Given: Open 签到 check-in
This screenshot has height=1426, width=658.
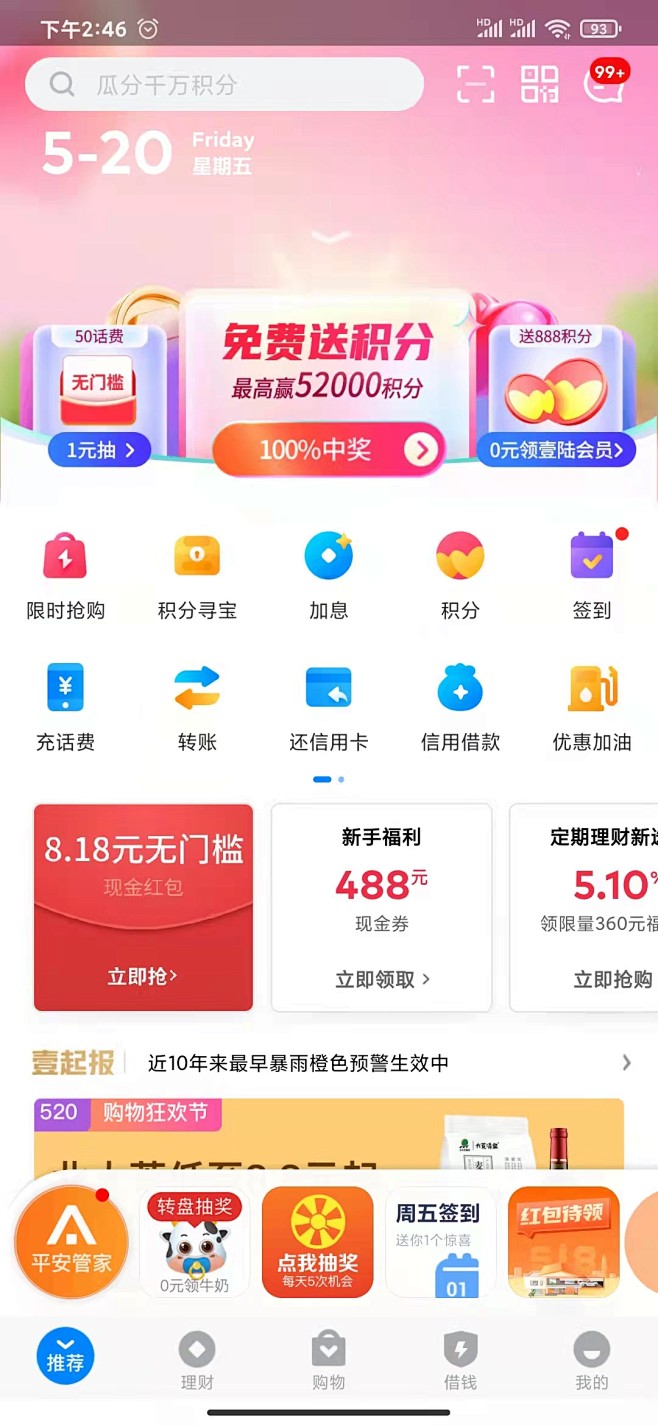Looking at the screenshot, I should coord(591,575).
